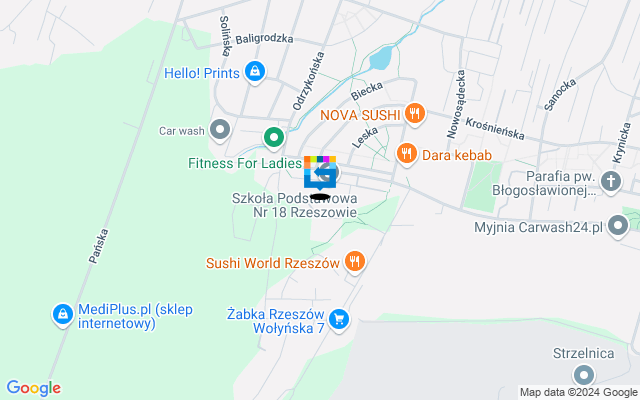Select the Car wash marker
This screenshot has width=640, height=400.
point(221,129)
